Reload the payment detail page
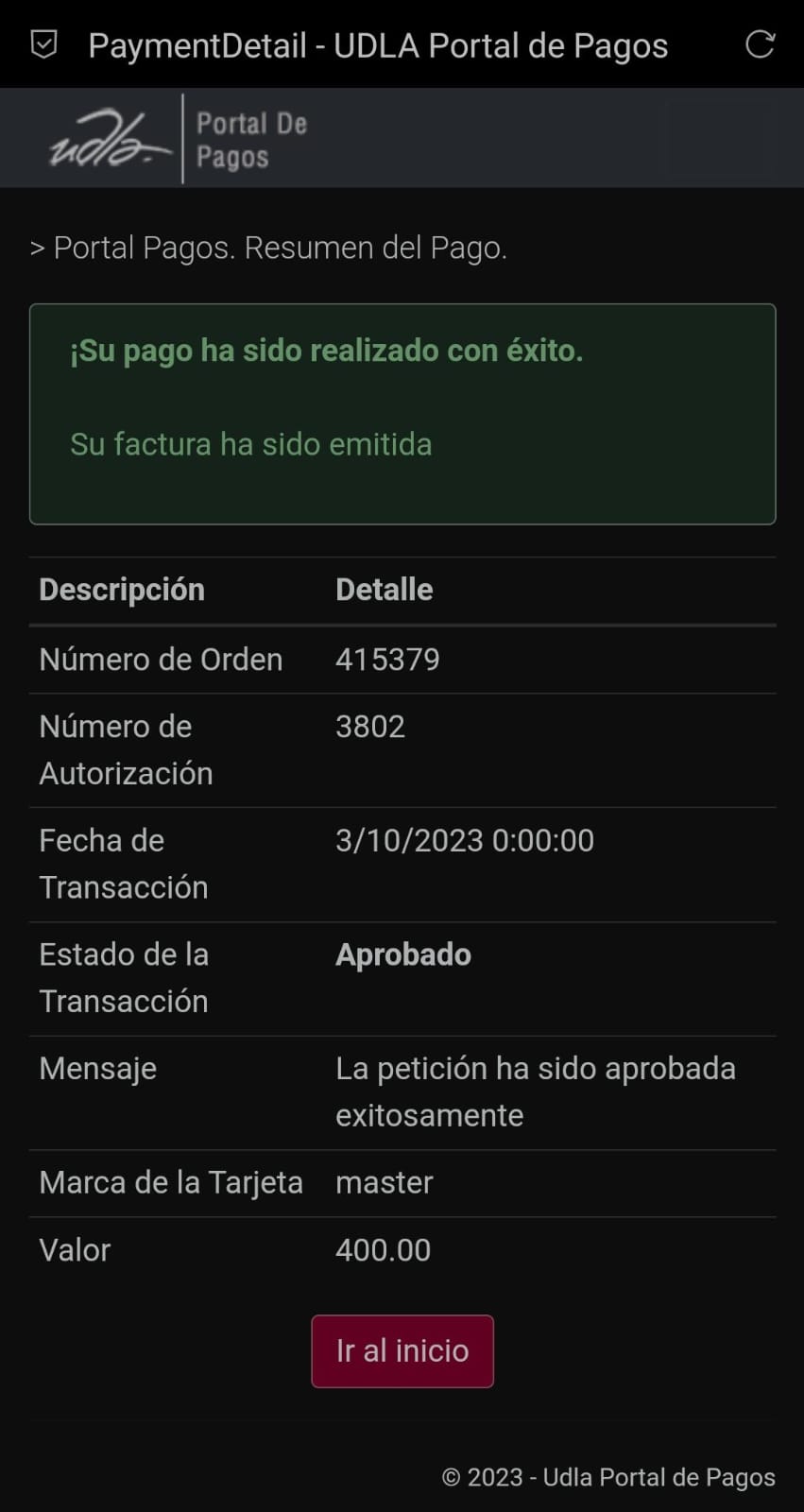Viewport: 804px width, 1512px height. [760, 44]
